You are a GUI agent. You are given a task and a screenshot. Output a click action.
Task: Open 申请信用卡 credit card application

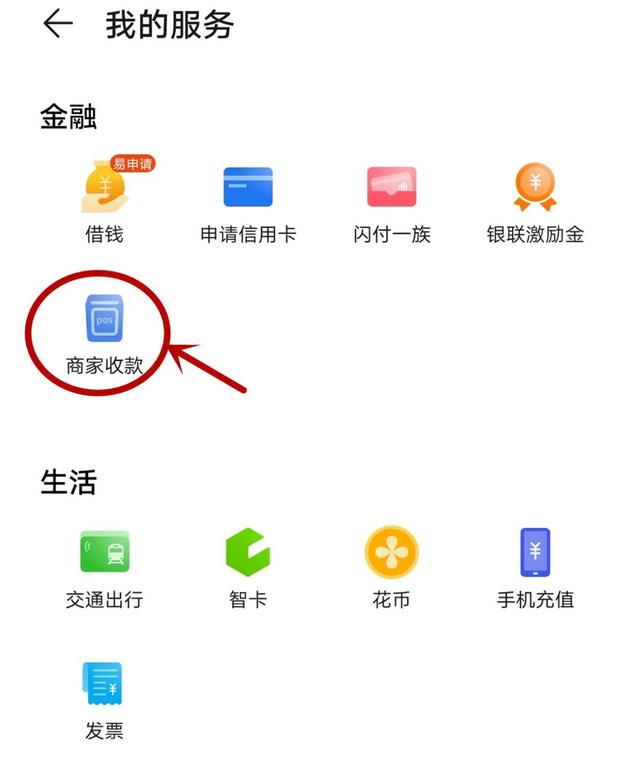coord(248,188)
